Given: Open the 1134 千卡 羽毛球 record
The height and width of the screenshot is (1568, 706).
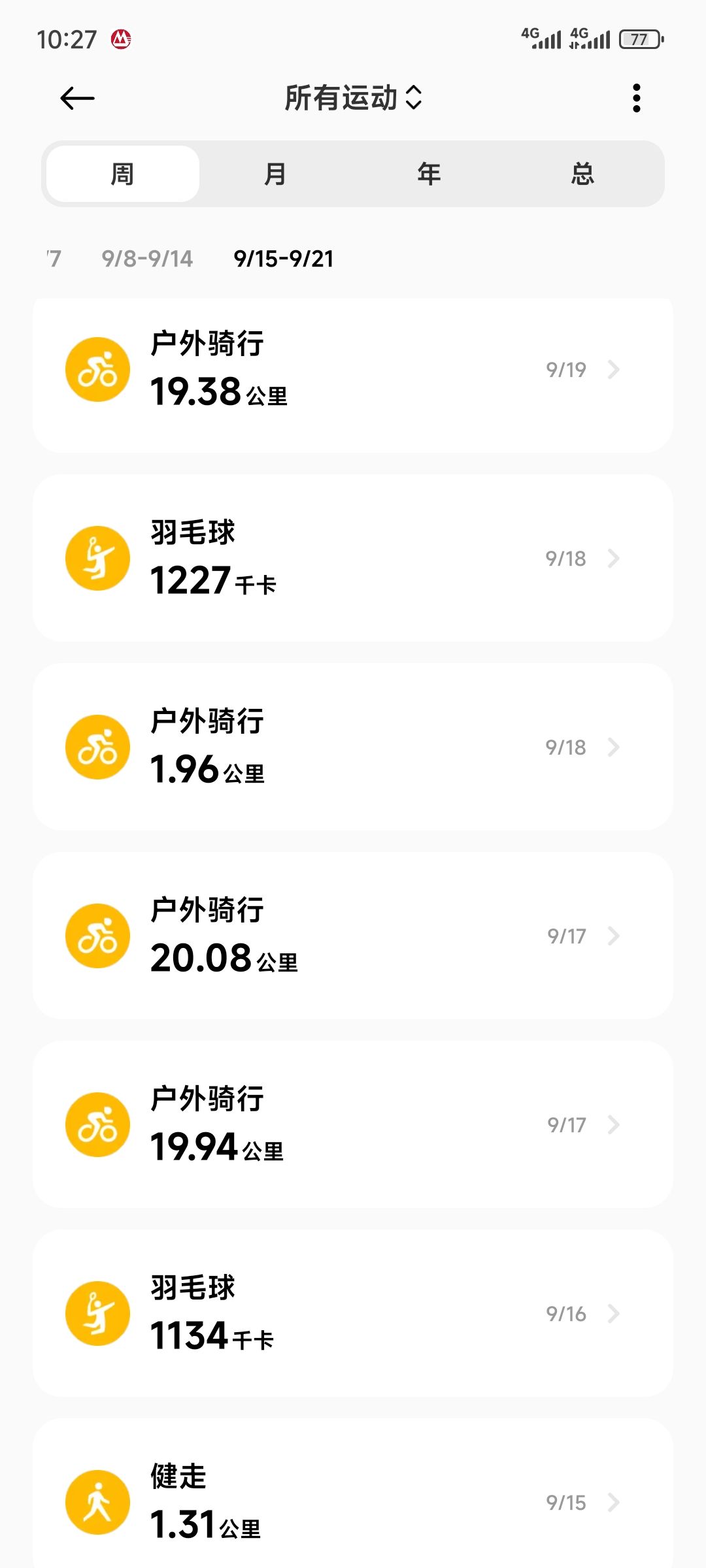Looking at the screenshot, I should click(353, 1314).
